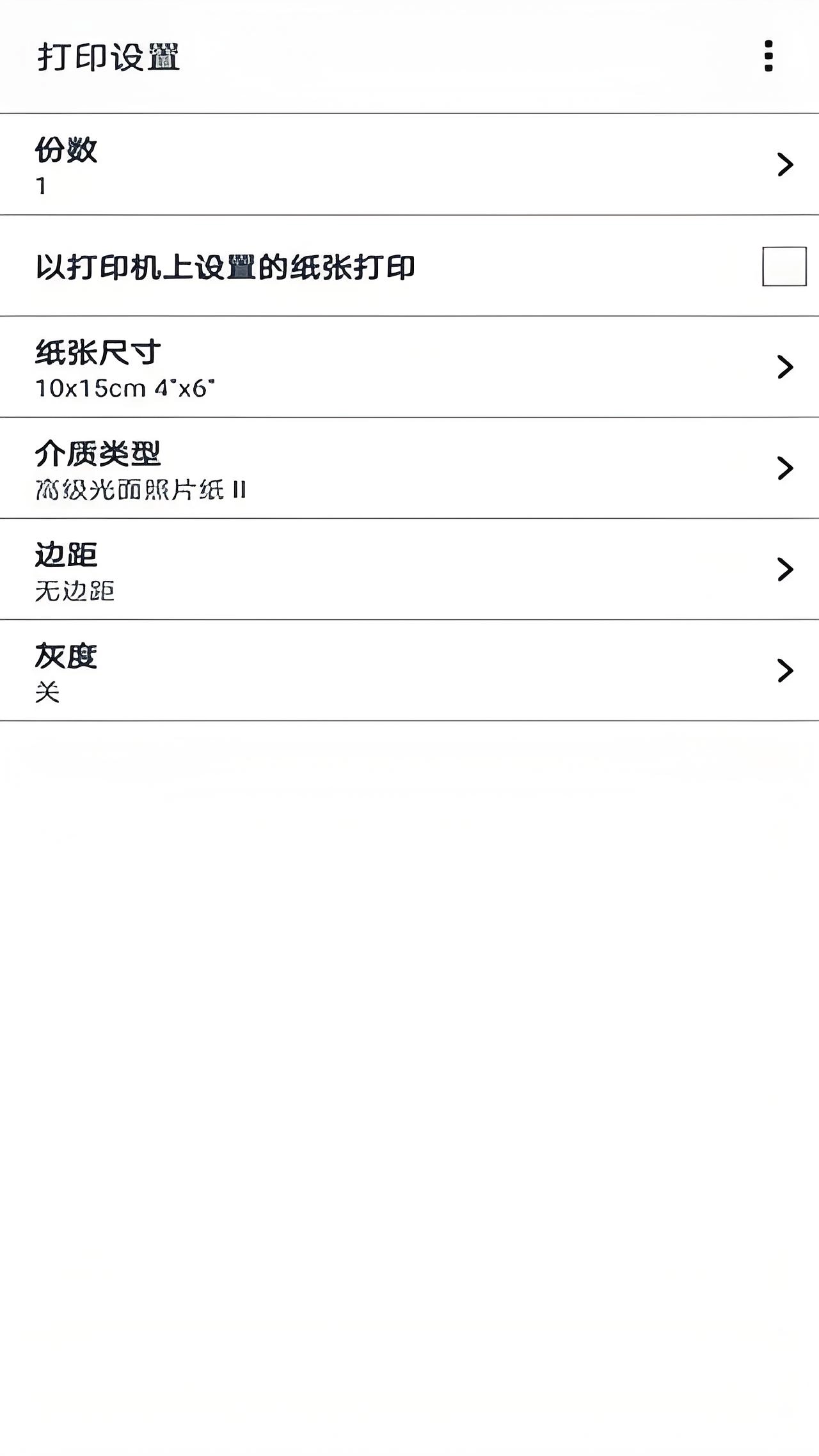Image resolution: width=819 pixels, height=1456 pixels.
Task: Select the 边距 margins label text
Action: (66, 554)
